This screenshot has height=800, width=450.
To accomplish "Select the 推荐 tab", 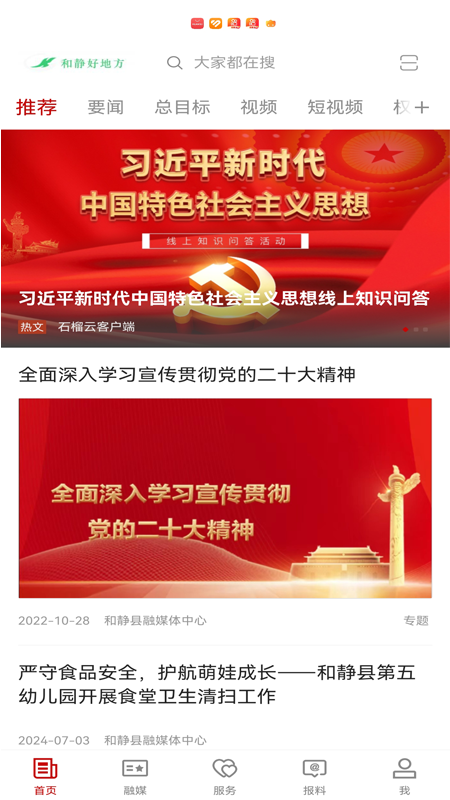I will (x=36, y=107).
